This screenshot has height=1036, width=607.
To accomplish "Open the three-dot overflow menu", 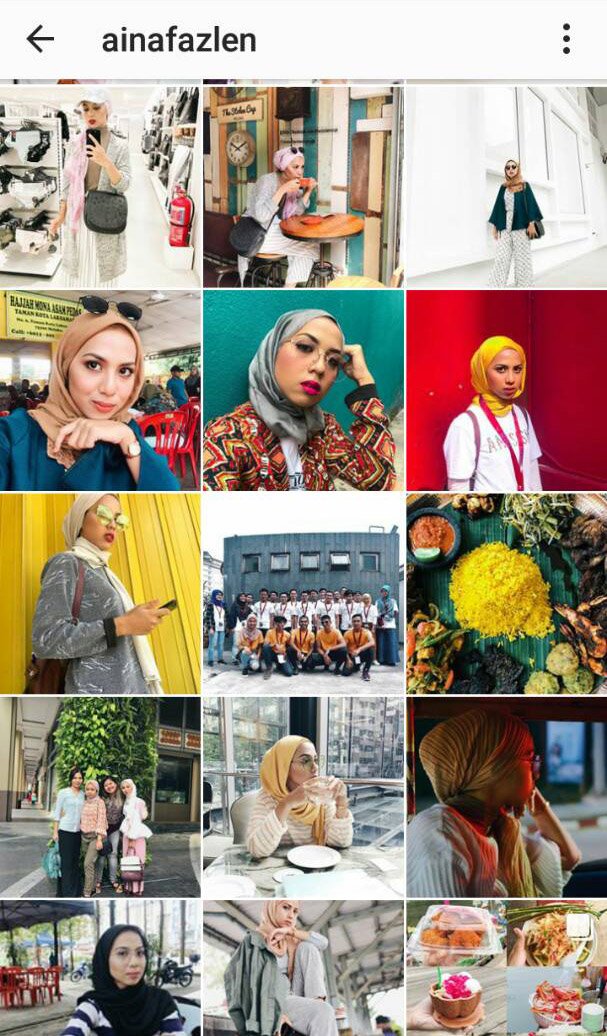I will pyautogui.click(x=566, y=39).
